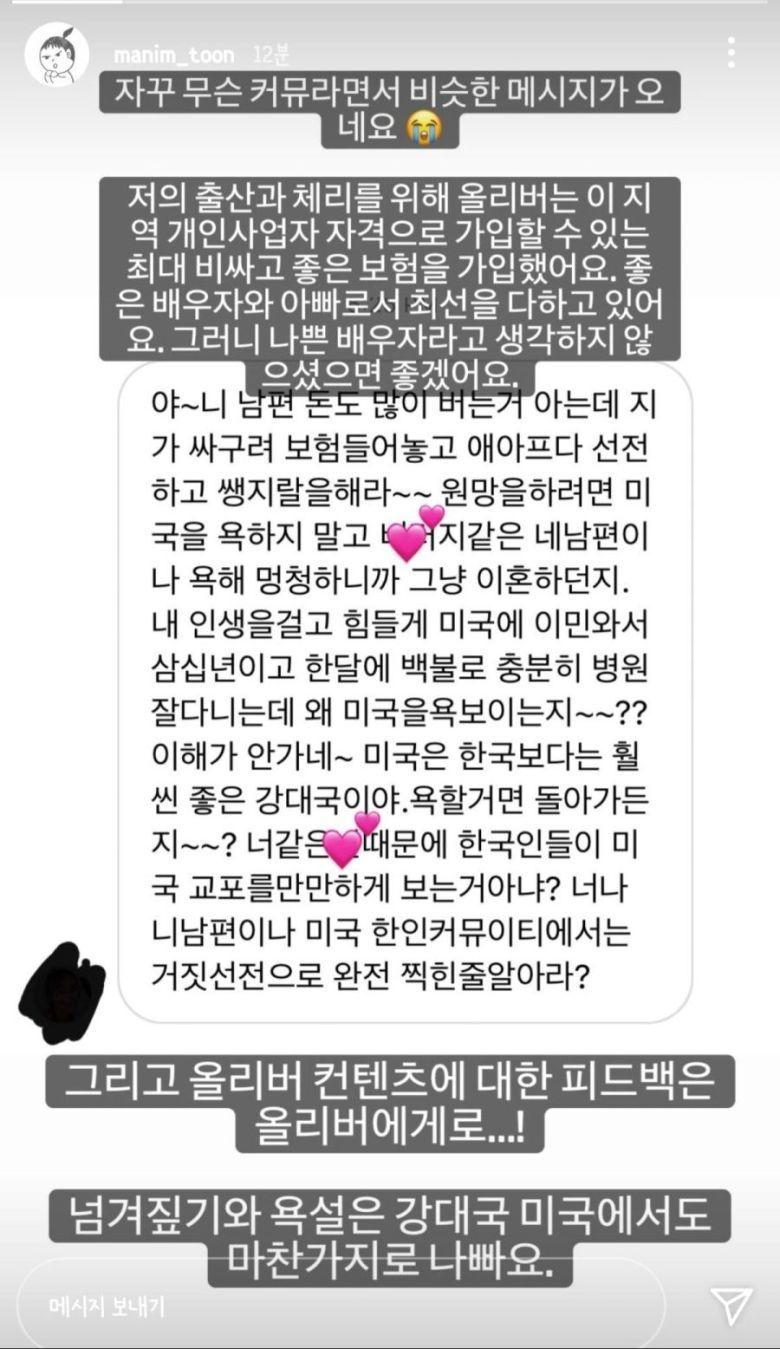
Task: Open manim_toon's profile picture
Action: pos(56,55)
